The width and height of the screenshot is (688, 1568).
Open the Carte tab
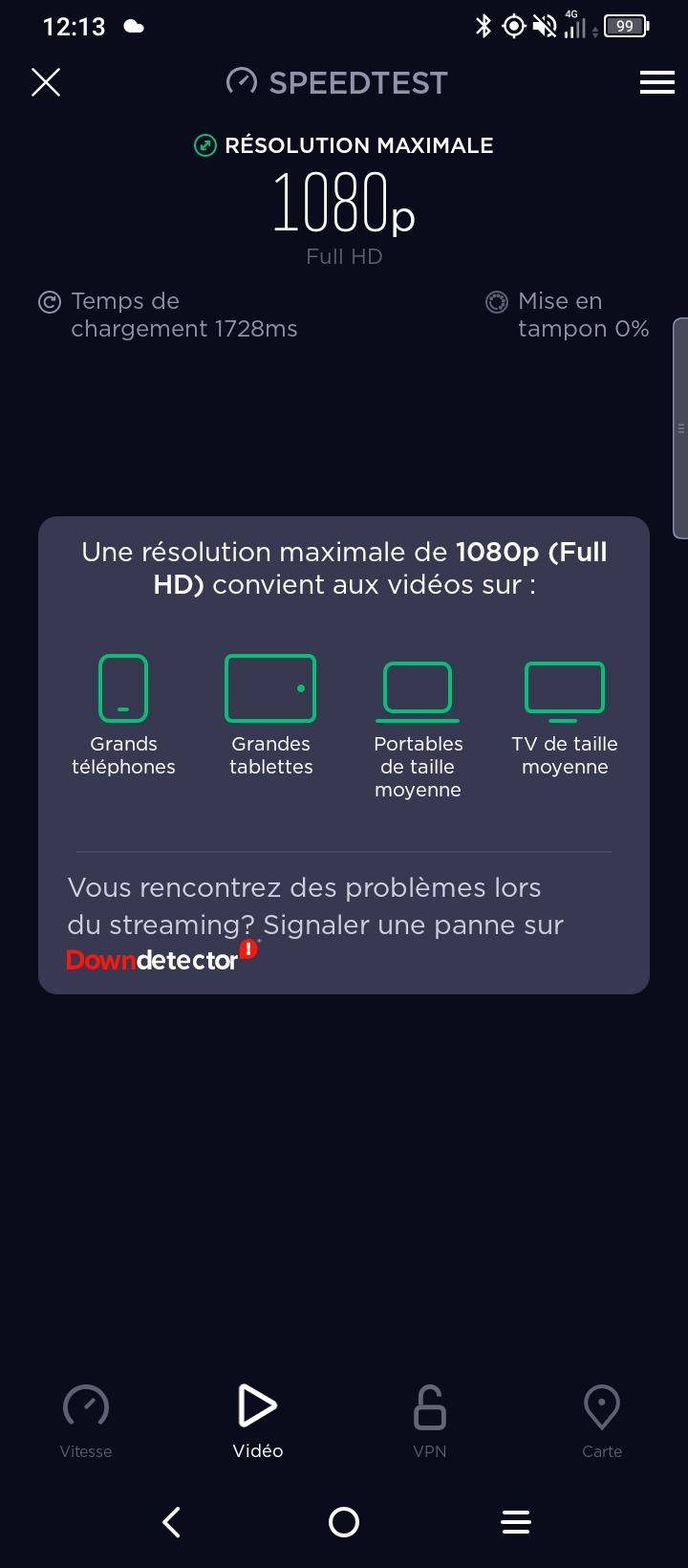click(x=602, y=1421)
